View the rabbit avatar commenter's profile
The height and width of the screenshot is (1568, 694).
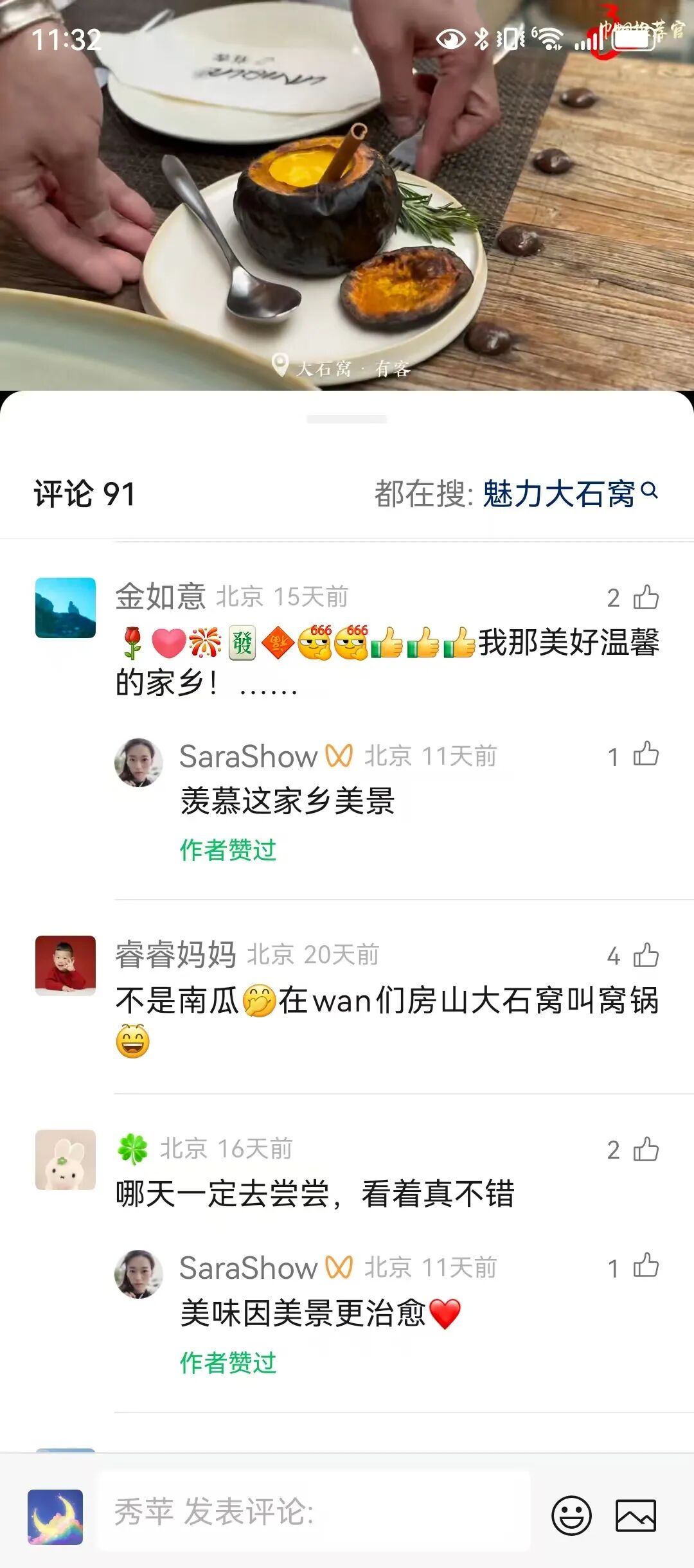pos(66,1159)
